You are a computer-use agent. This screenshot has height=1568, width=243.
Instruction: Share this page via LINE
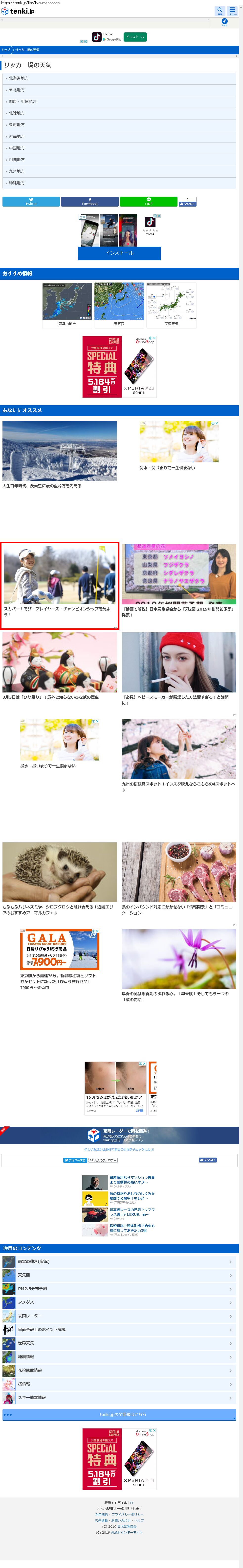pyautogui.click(x=148, y=201)
